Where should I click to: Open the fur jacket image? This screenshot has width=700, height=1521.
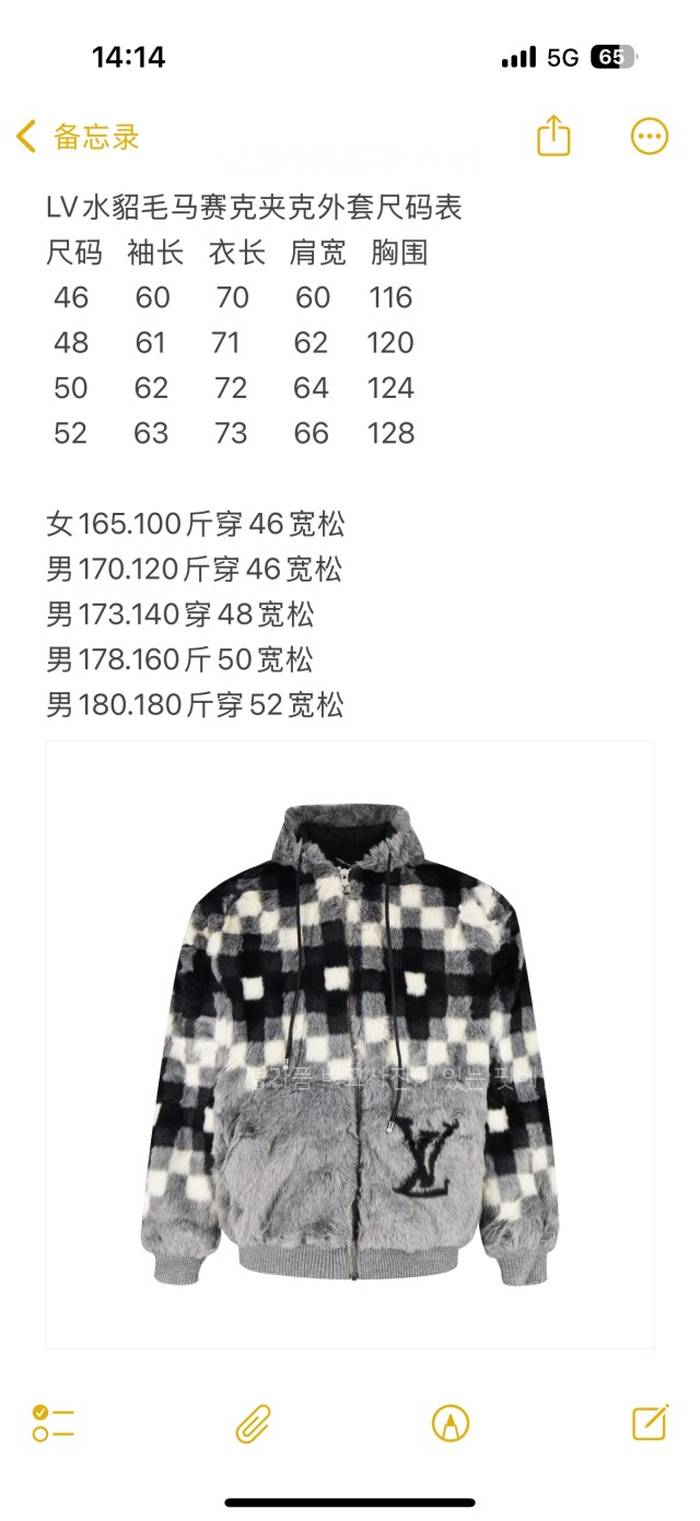[350, 1043]
